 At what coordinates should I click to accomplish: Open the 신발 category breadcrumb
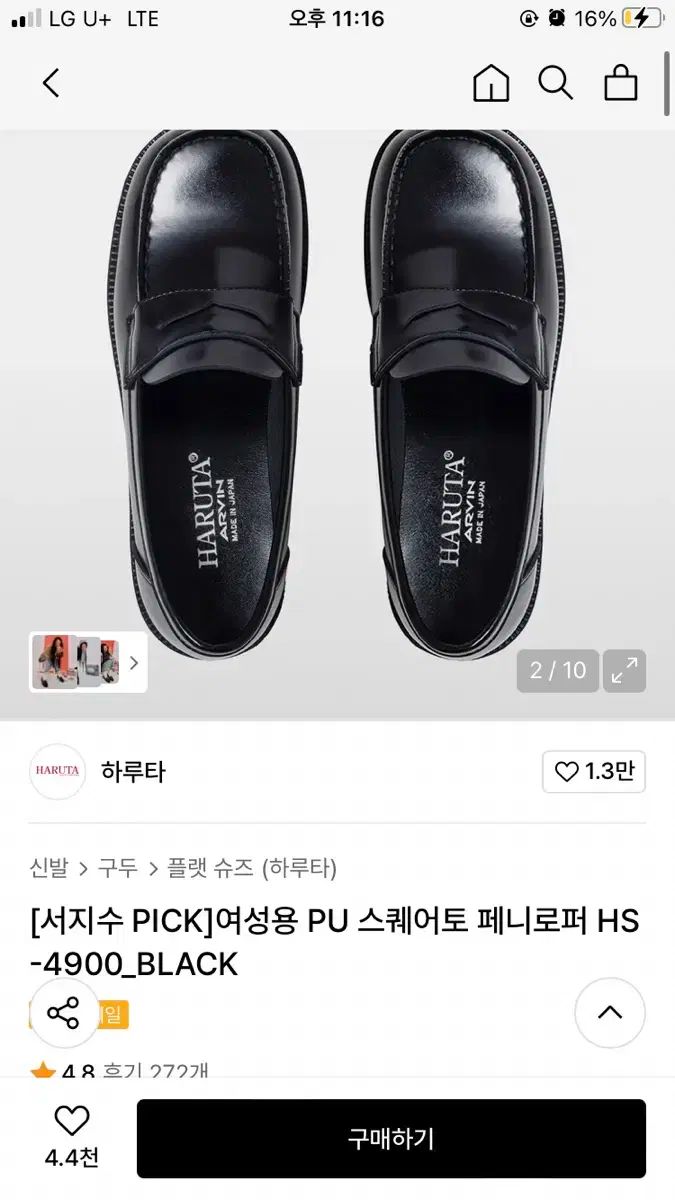48,868
